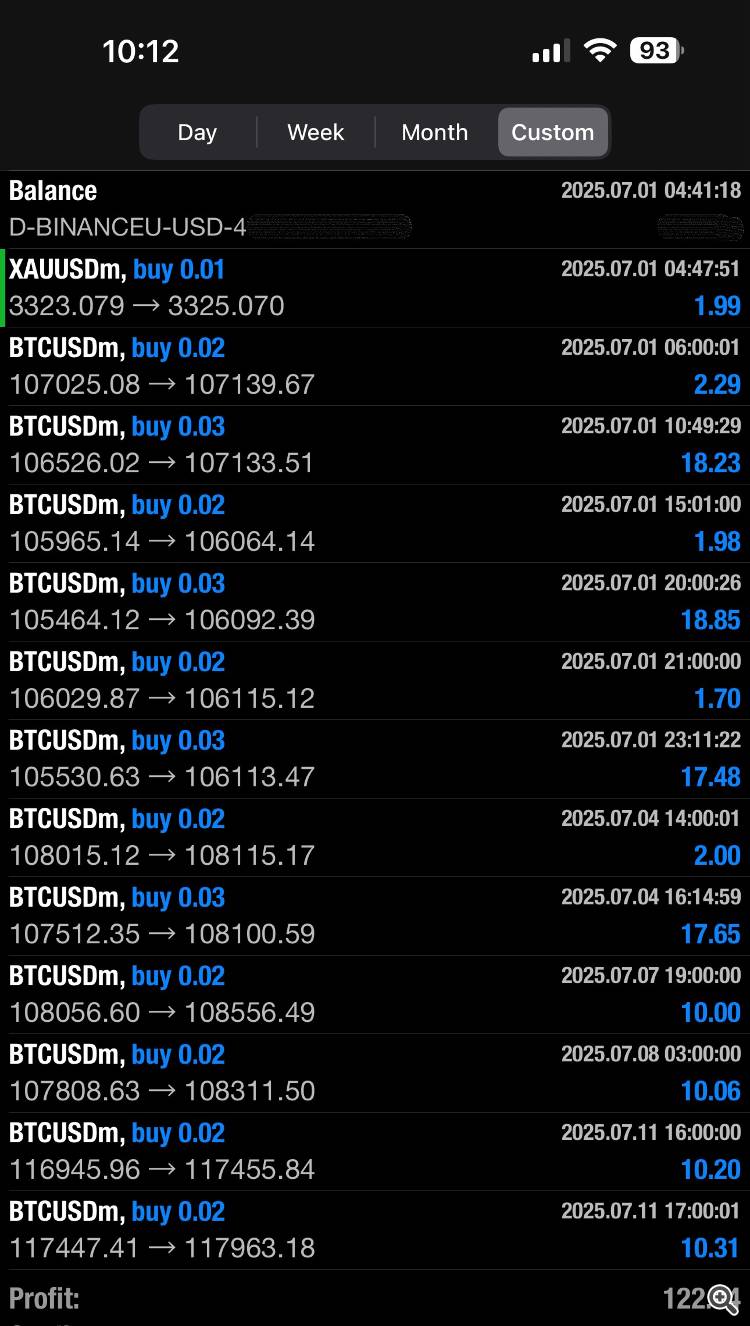Switch to the Day period
Image resolution: width=750 pixels, height=1326 pixels.
[197, 132]
